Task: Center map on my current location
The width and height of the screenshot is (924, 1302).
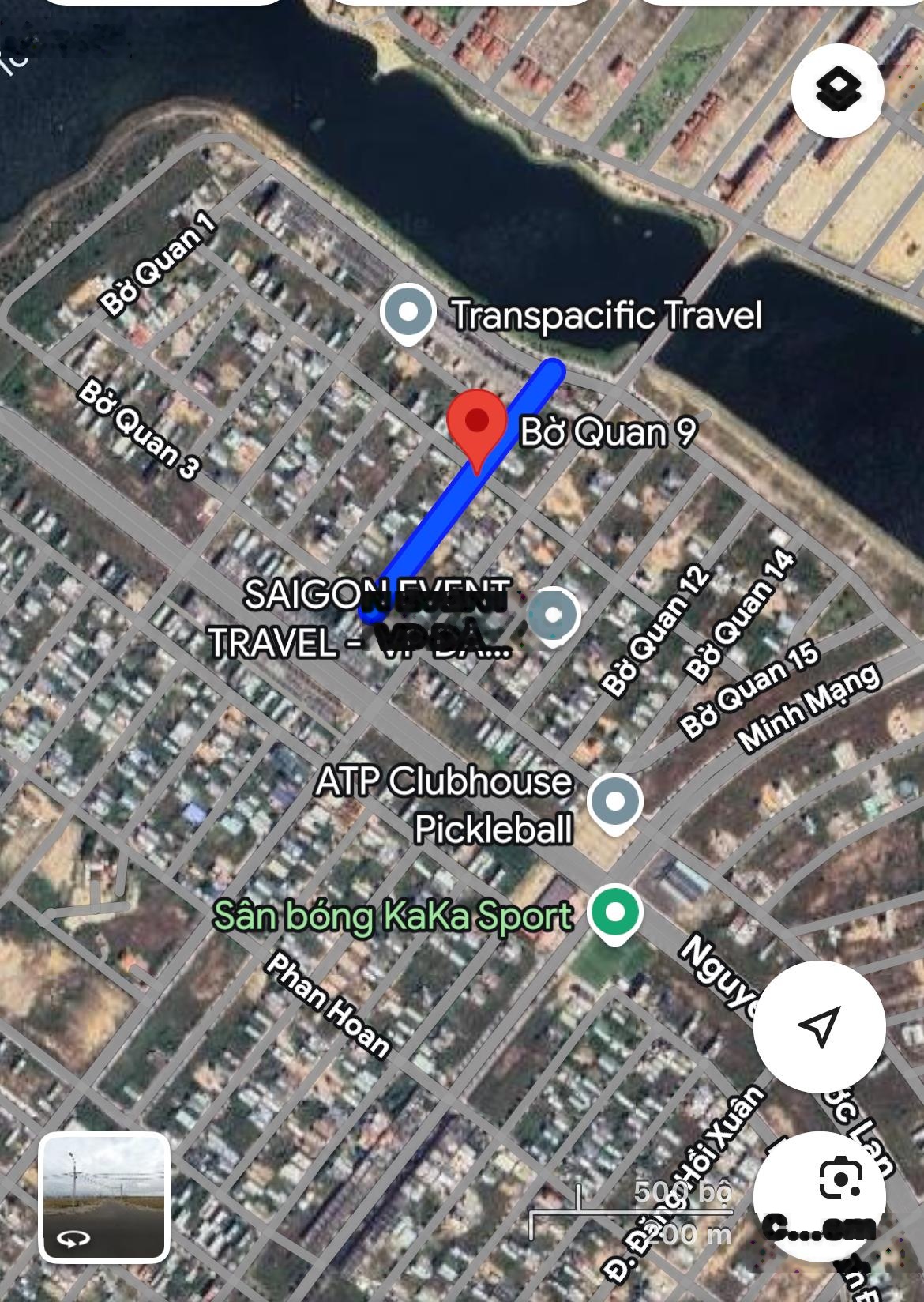Action: tap(818, 1026)
